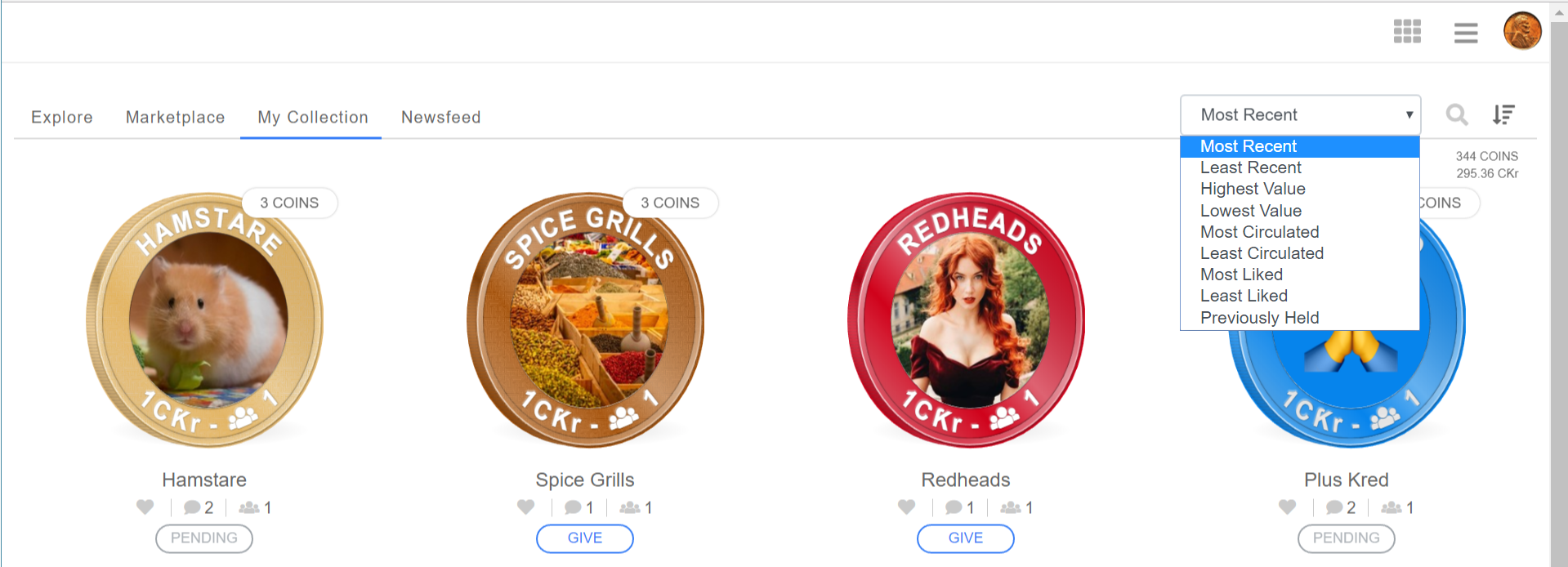The image size is (1568, 567).
Task: Open the apps grid icon
Action: 1407,32
